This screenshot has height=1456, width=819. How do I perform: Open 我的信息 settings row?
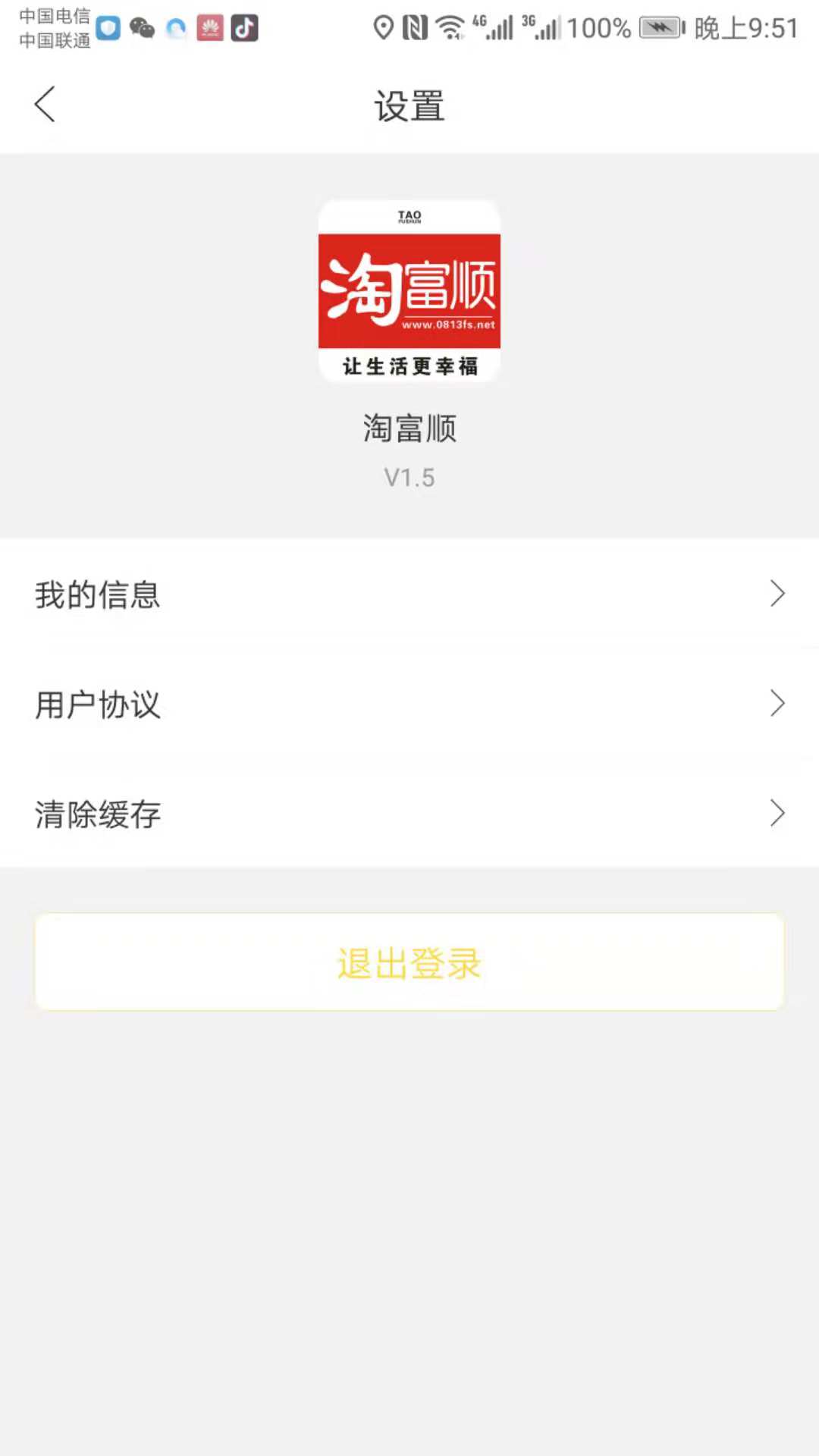[409, 594]
